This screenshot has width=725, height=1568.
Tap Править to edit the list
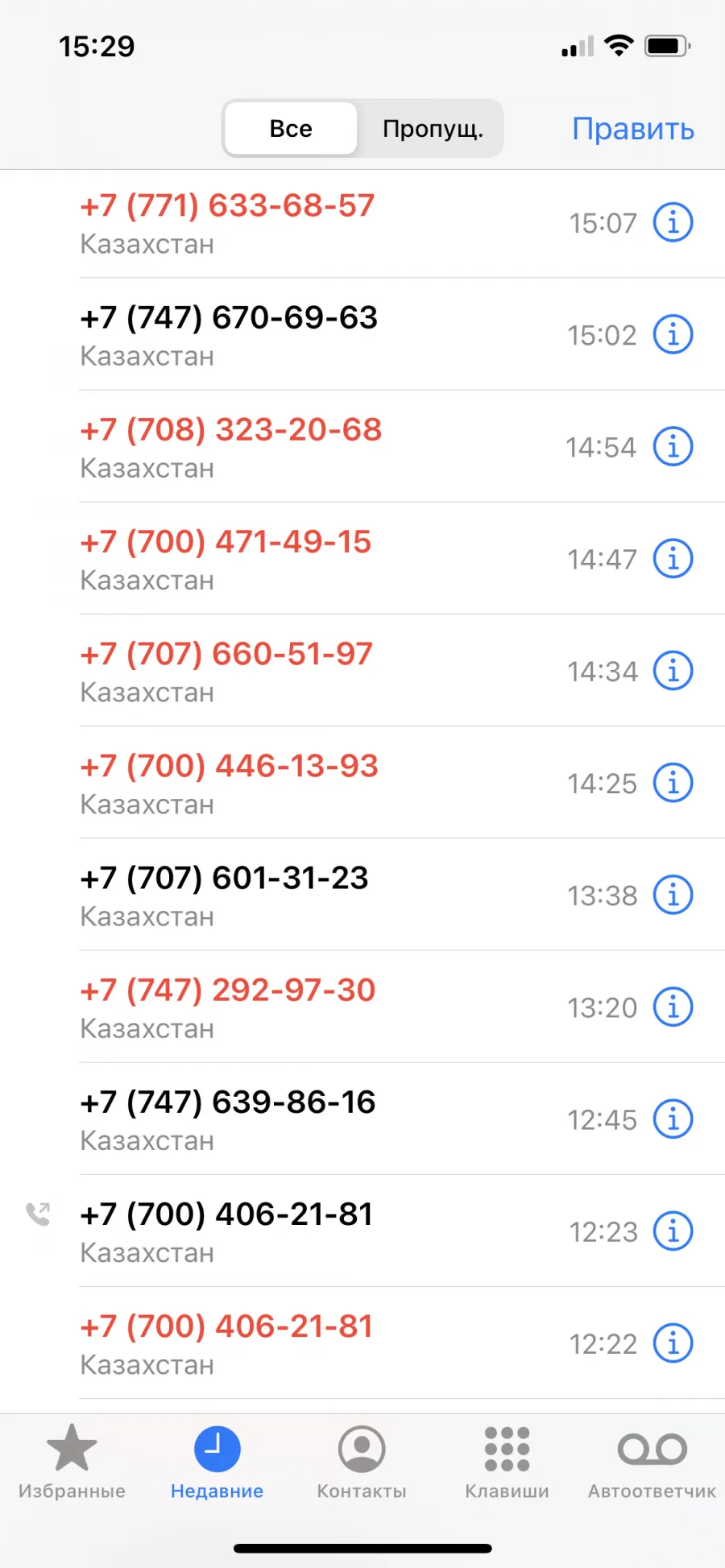click(x=633, y=129)
